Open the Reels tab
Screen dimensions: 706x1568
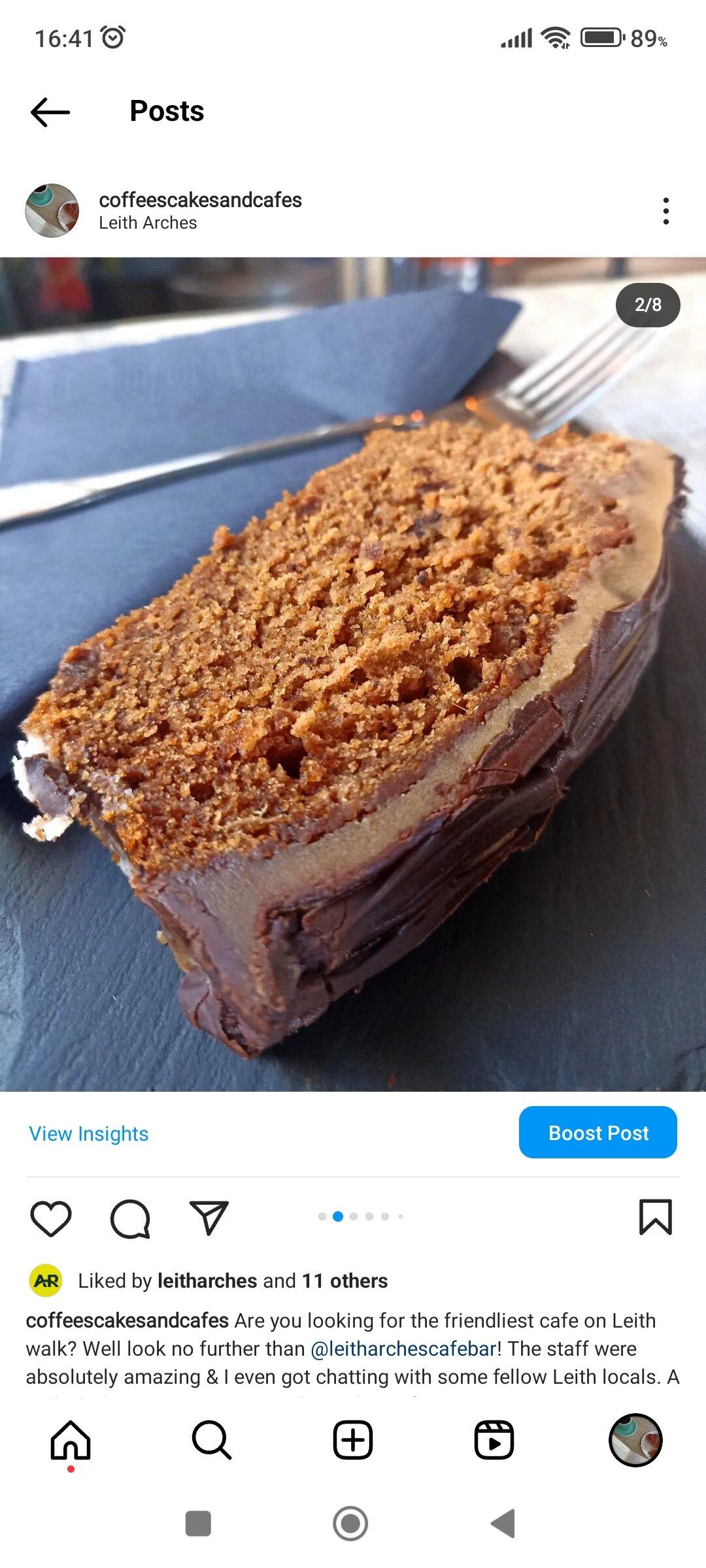[494, 1440]
